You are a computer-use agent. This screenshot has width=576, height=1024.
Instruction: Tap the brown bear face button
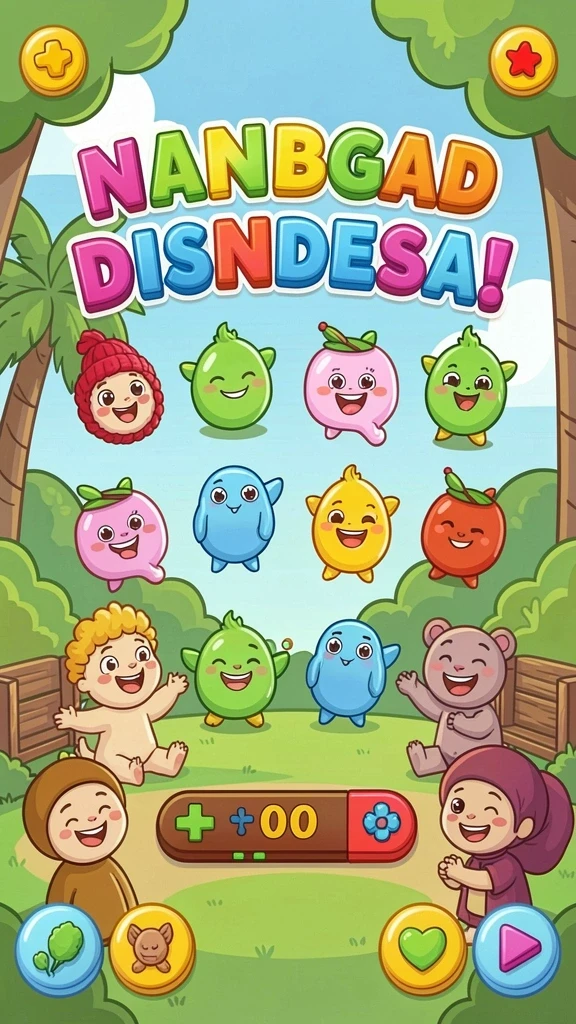pos(152,948)
